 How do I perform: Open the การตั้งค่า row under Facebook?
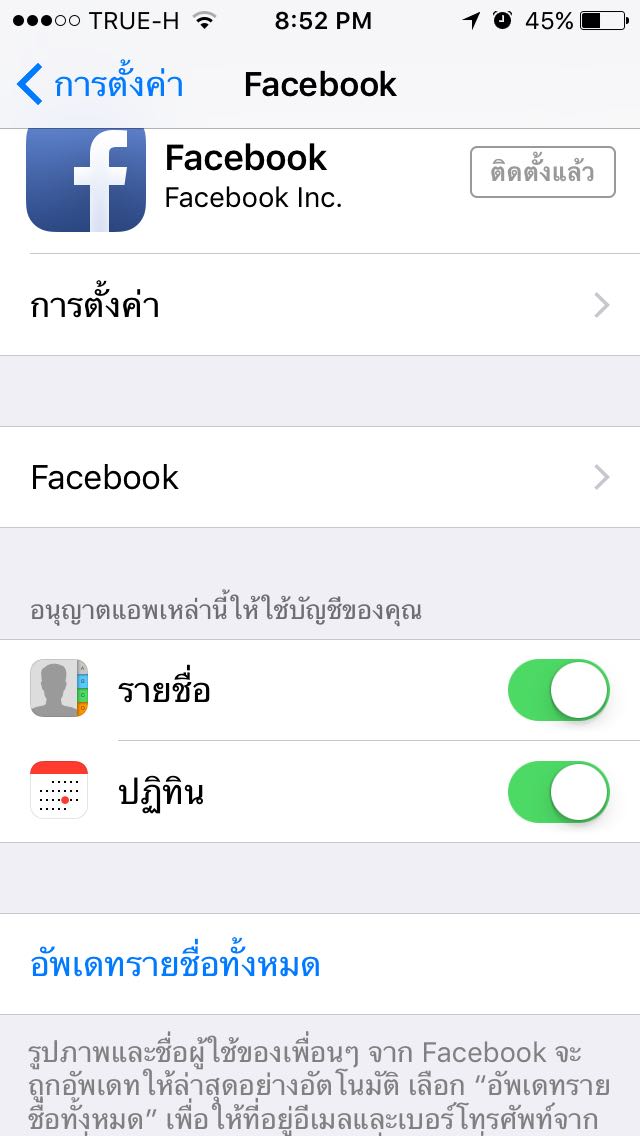[x=320, y=305]
